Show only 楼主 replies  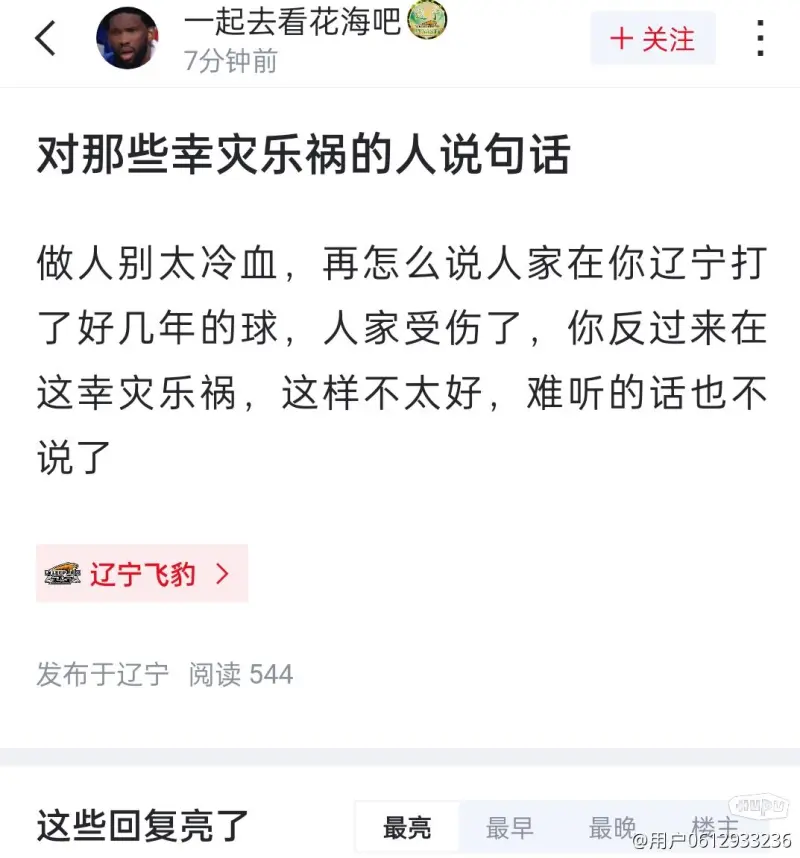click(714, 827)
